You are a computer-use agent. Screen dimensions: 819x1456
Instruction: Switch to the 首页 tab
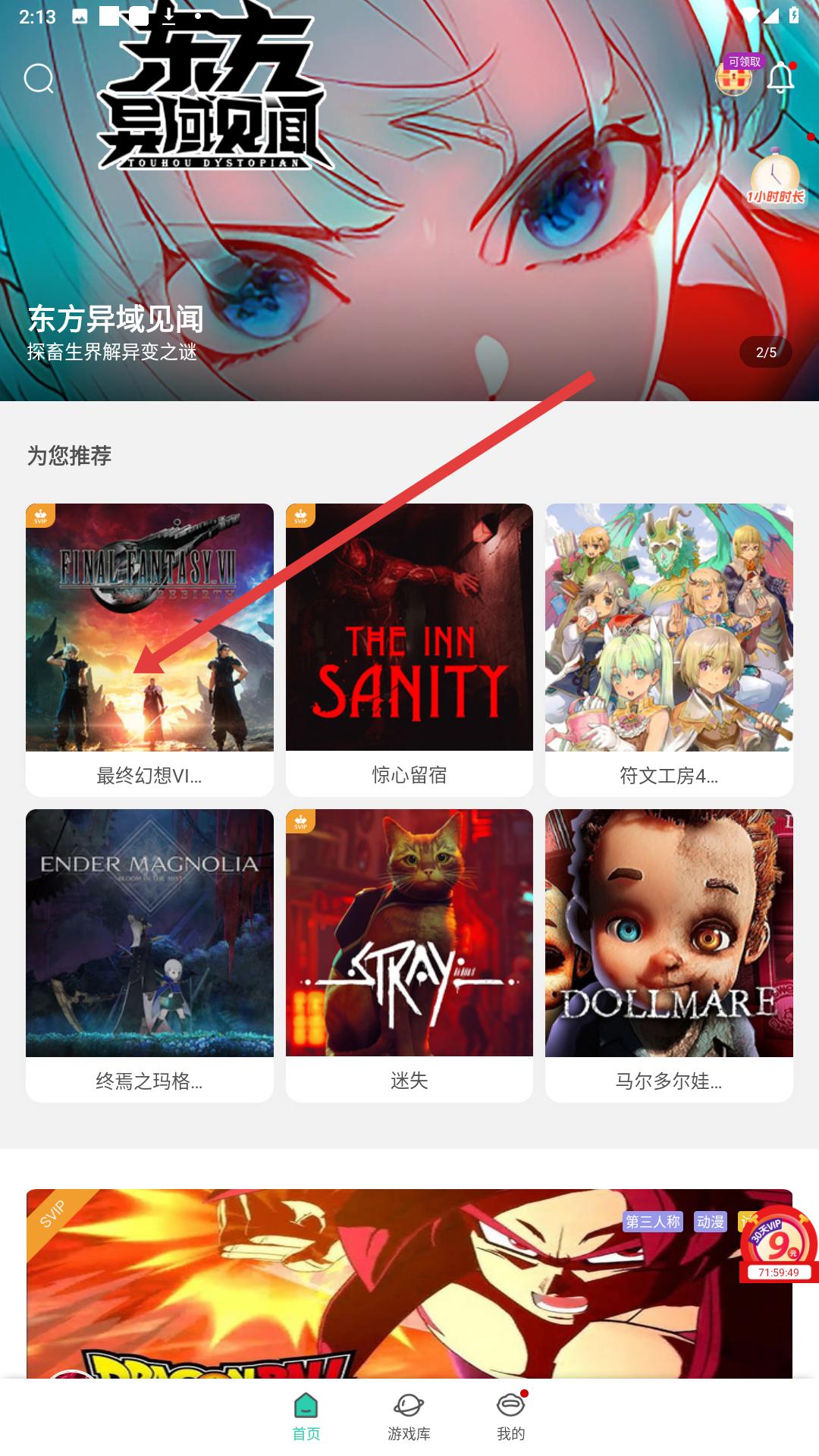(306, 1417)
